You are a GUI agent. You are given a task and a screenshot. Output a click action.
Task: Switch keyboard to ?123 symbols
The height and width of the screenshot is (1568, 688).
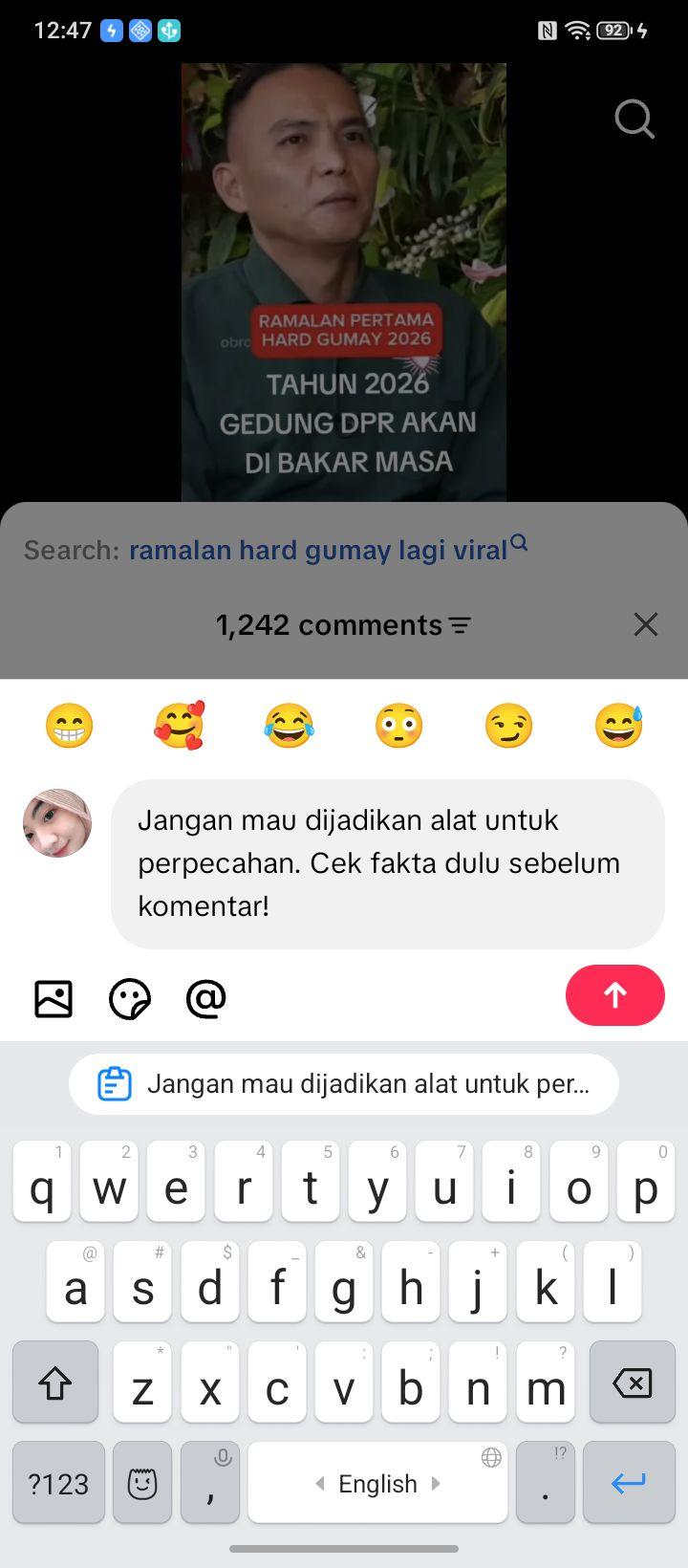(58, 1483)
